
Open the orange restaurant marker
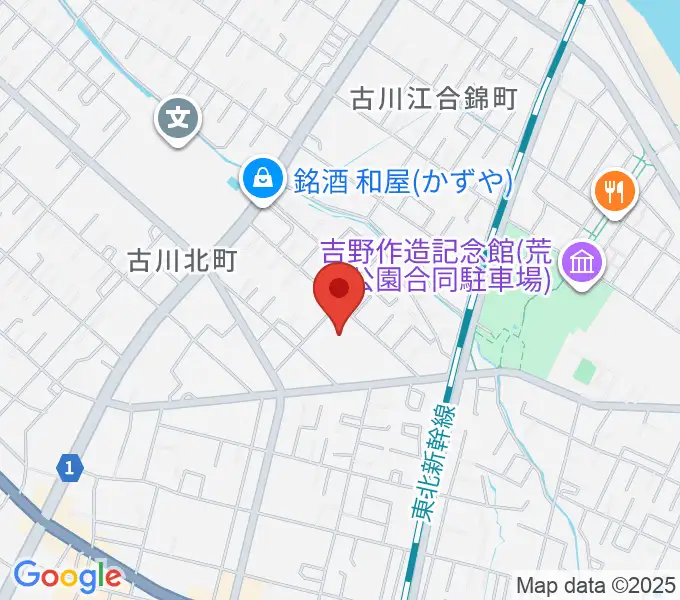[x=614, y=189]
